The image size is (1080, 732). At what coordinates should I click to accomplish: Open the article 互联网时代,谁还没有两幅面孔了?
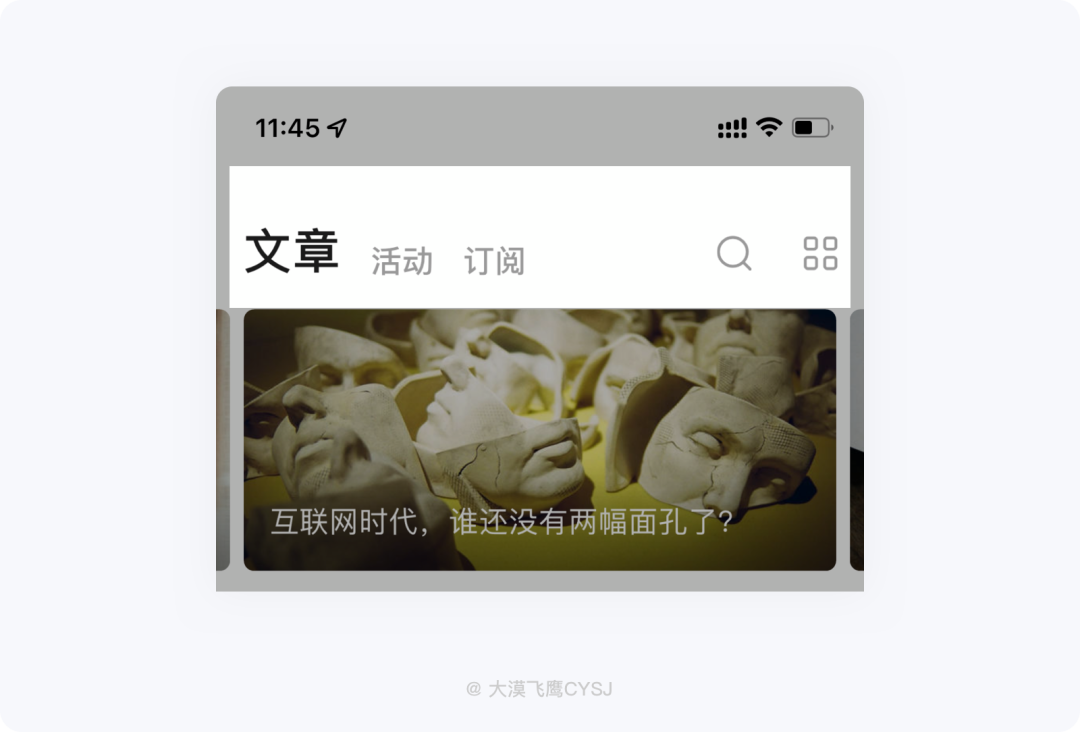[x=540, y=439]
